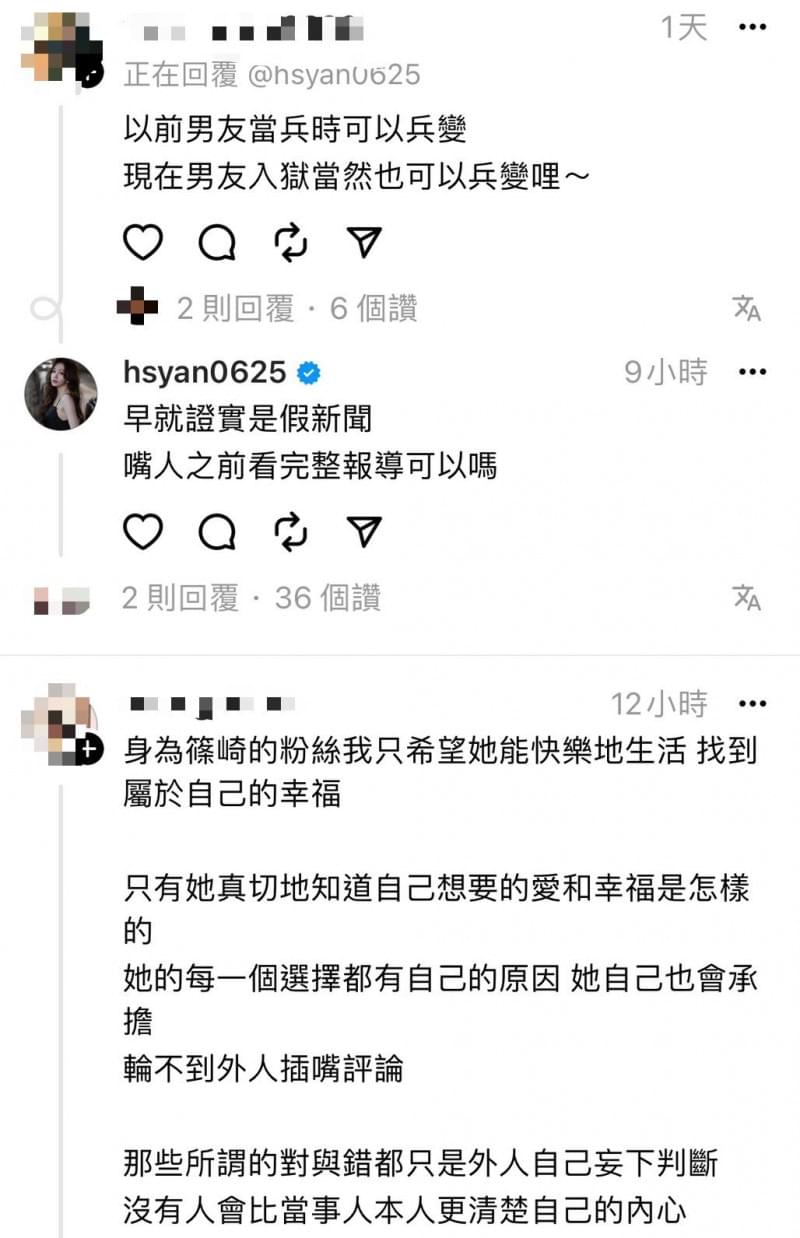Repost the first comment
This screenshot has width=800, height=1238.
(x=289, y=240)
